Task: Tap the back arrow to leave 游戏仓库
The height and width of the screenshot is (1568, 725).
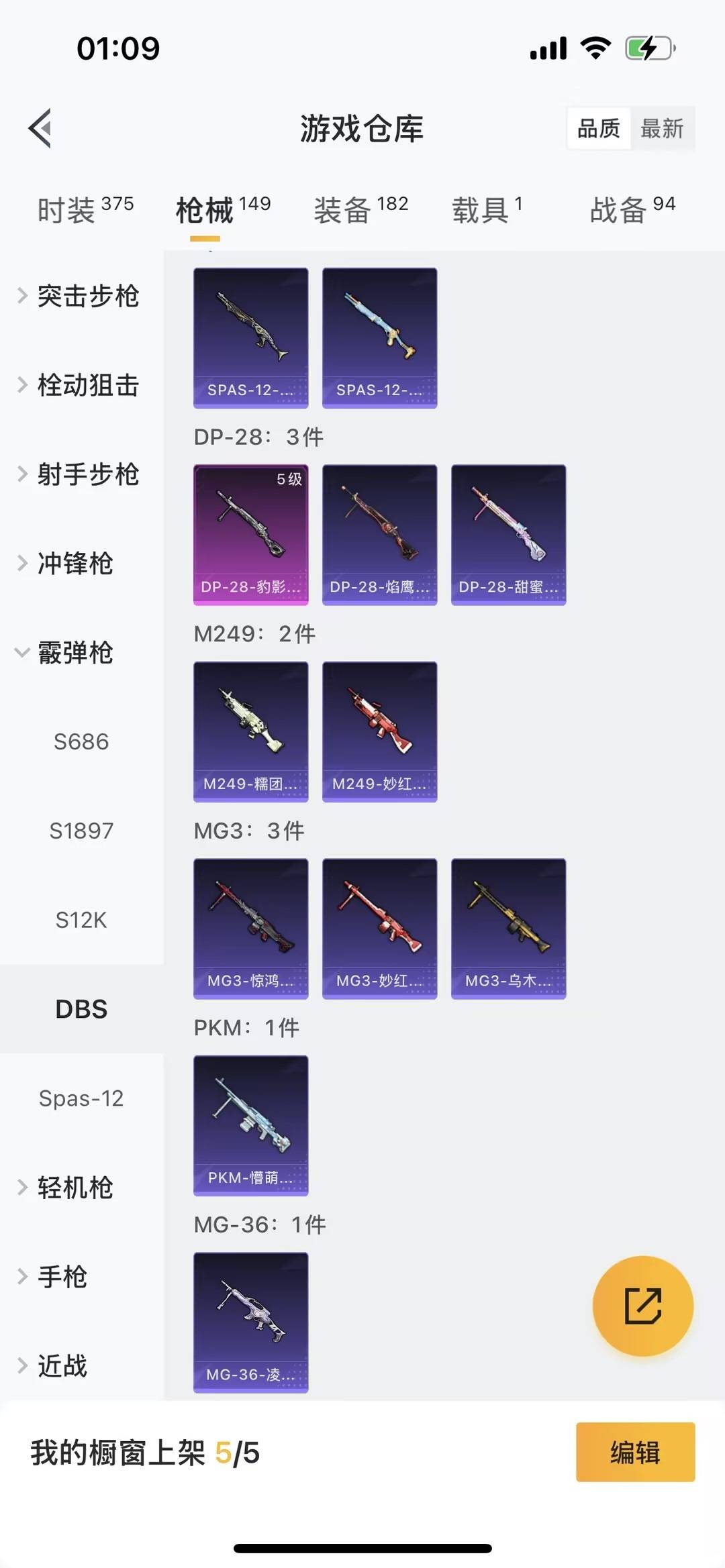Action: (x=40, y=129)
